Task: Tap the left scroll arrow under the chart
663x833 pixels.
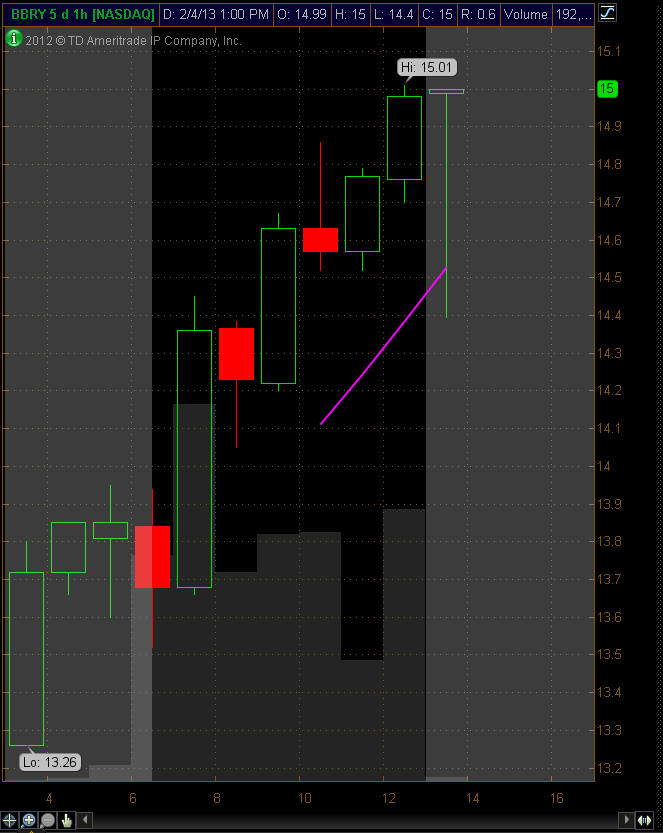Action: point(85,820)
